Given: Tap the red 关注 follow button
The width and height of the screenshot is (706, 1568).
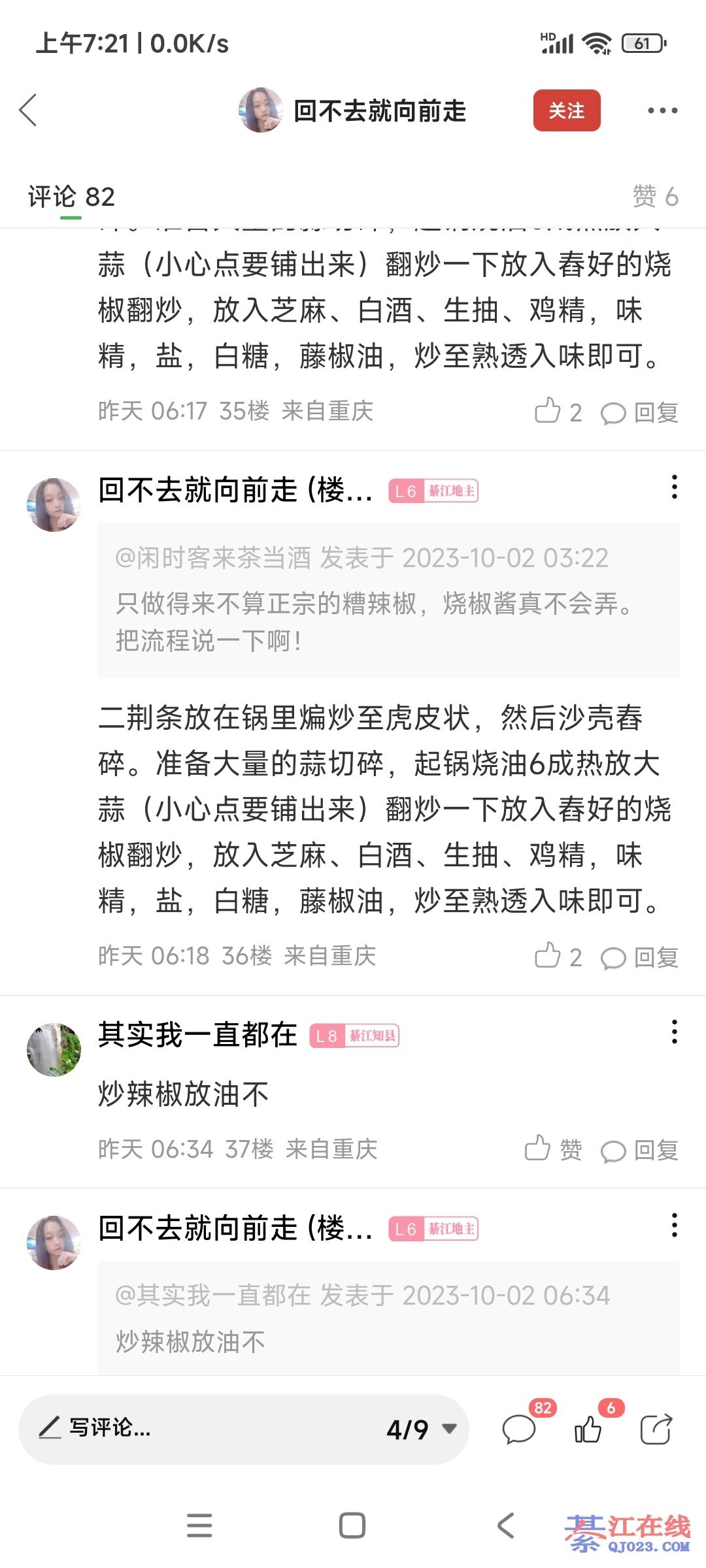Looking at the screenshot, I should coord(566,110).
